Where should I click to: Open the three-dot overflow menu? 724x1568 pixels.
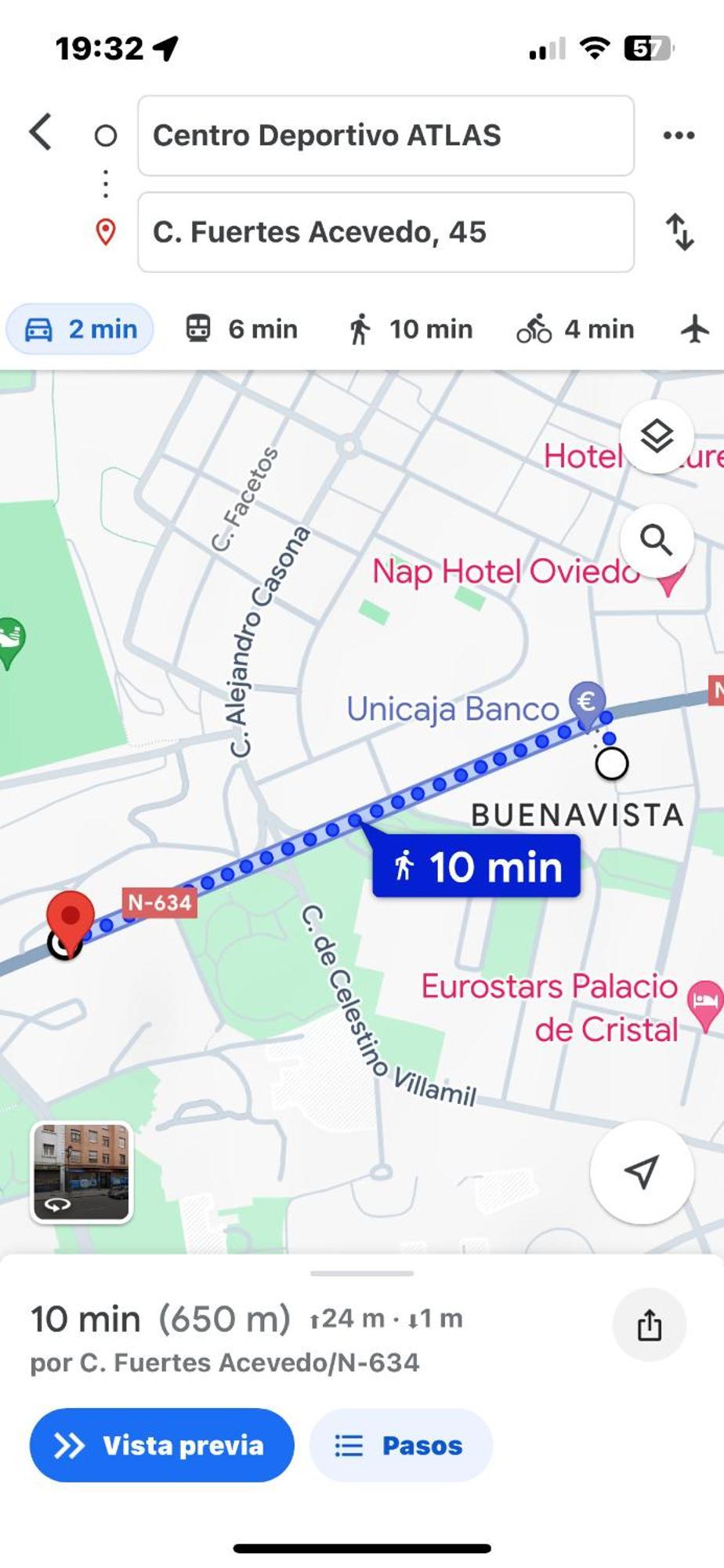[x=679, y=136]
